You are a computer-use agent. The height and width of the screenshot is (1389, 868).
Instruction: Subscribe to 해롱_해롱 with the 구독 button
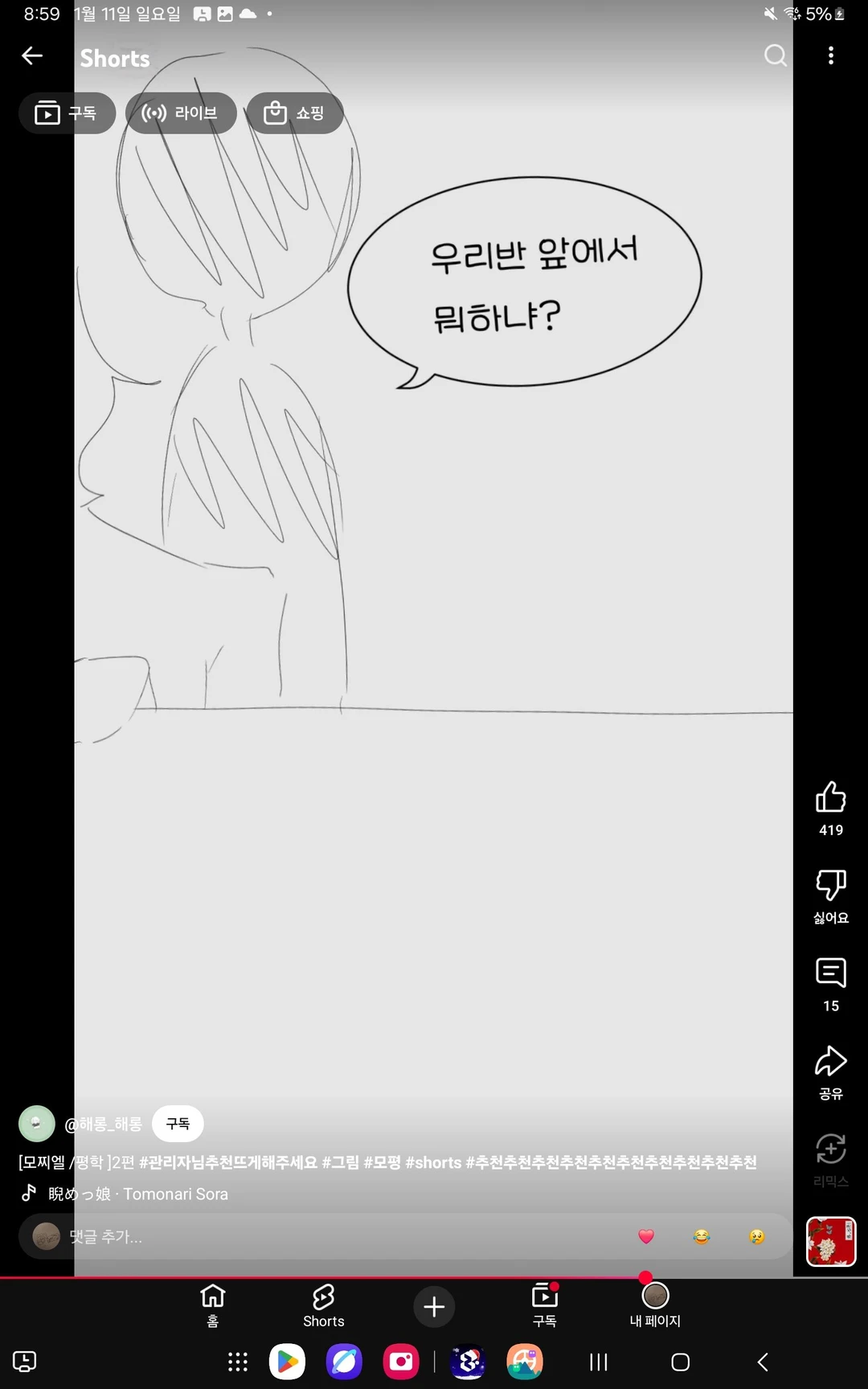pyautogui.click(x=178, y=1124)
